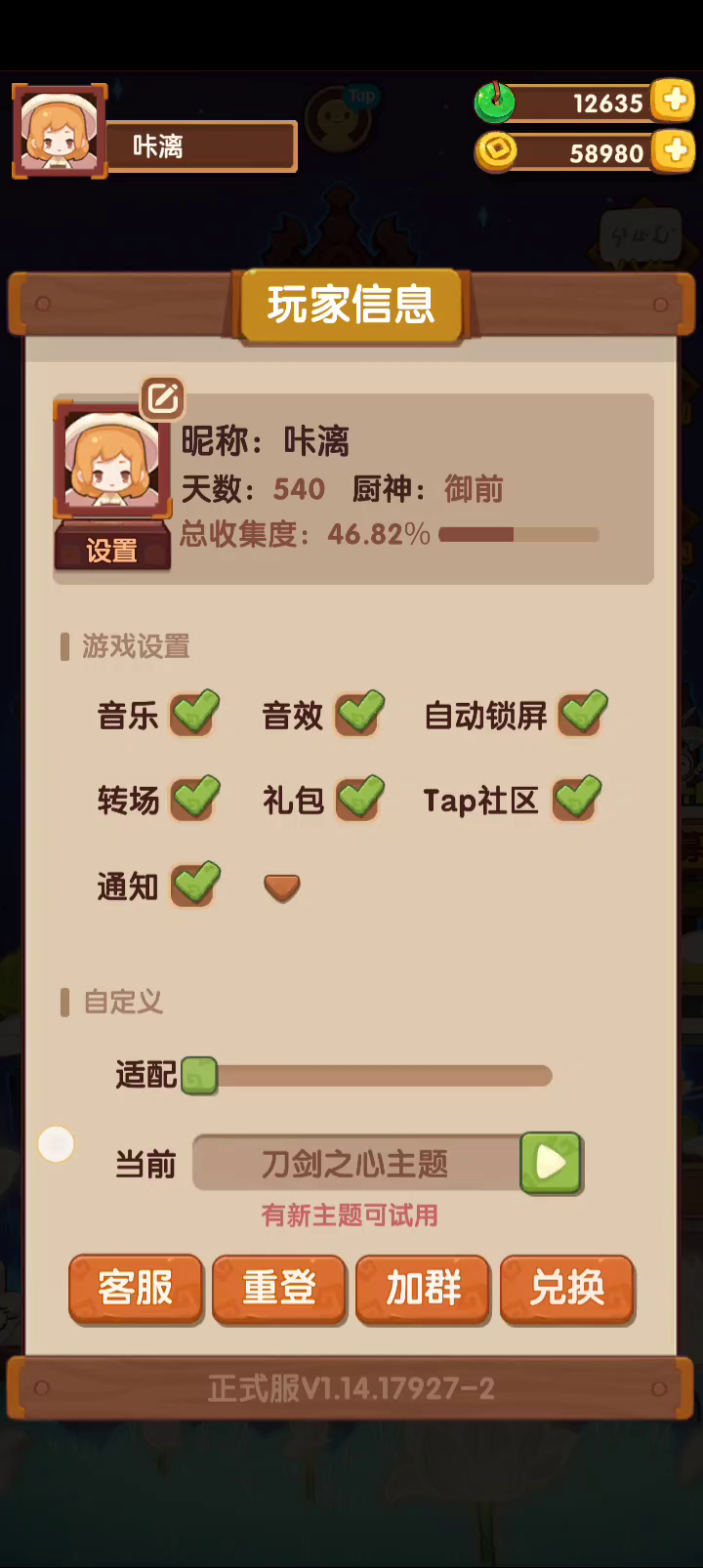The image size is (703, 1568).
Task: Add more gold coins
Action: point(673,151)
